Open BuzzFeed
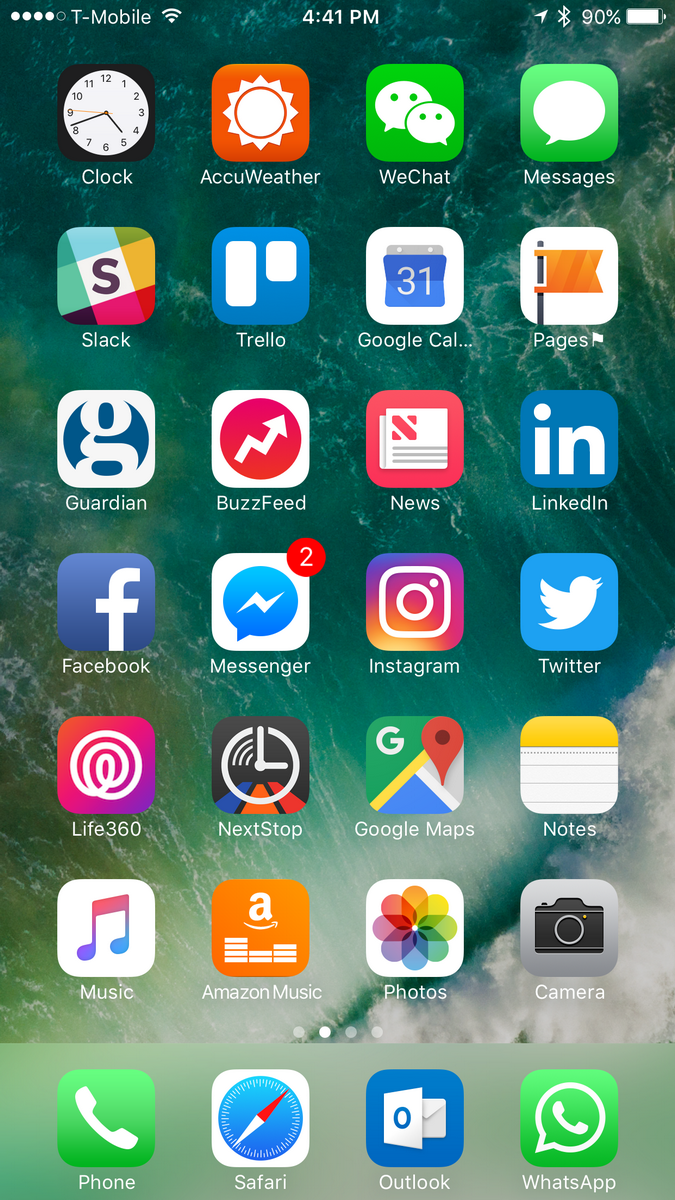This screenshot has height=1200, width=675. pyautogui.click(x=260, y=439)
